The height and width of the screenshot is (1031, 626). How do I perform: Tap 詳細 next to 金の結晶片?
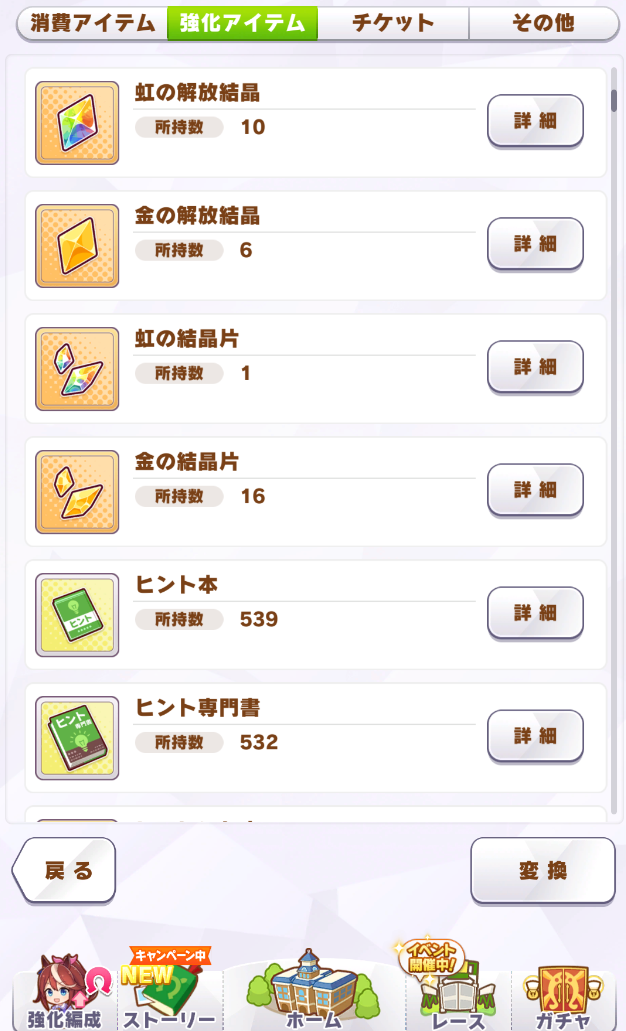click(x=535, y=490)
